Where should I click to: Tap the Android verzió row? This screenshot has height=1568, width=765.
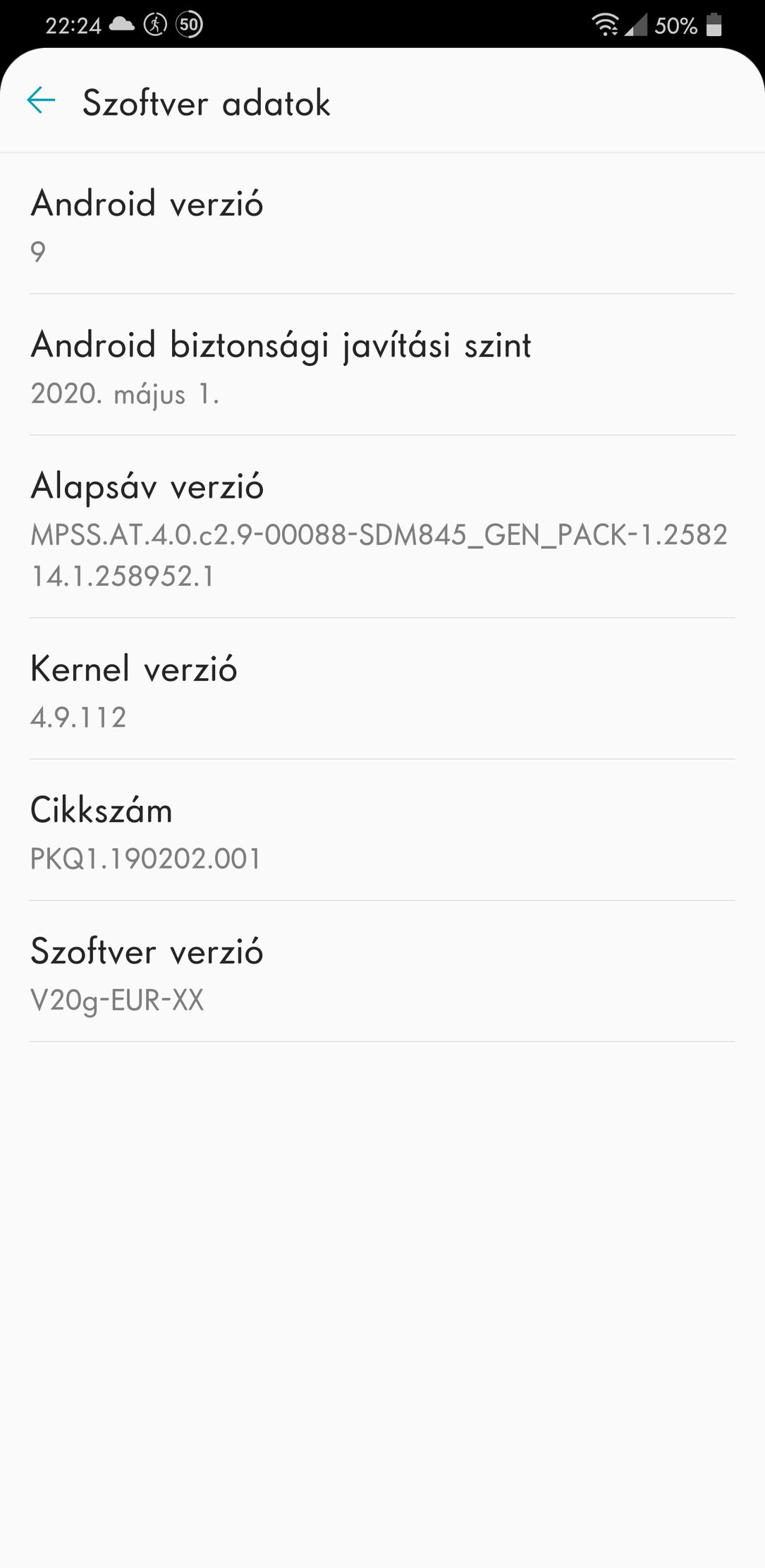coord(382,223)
